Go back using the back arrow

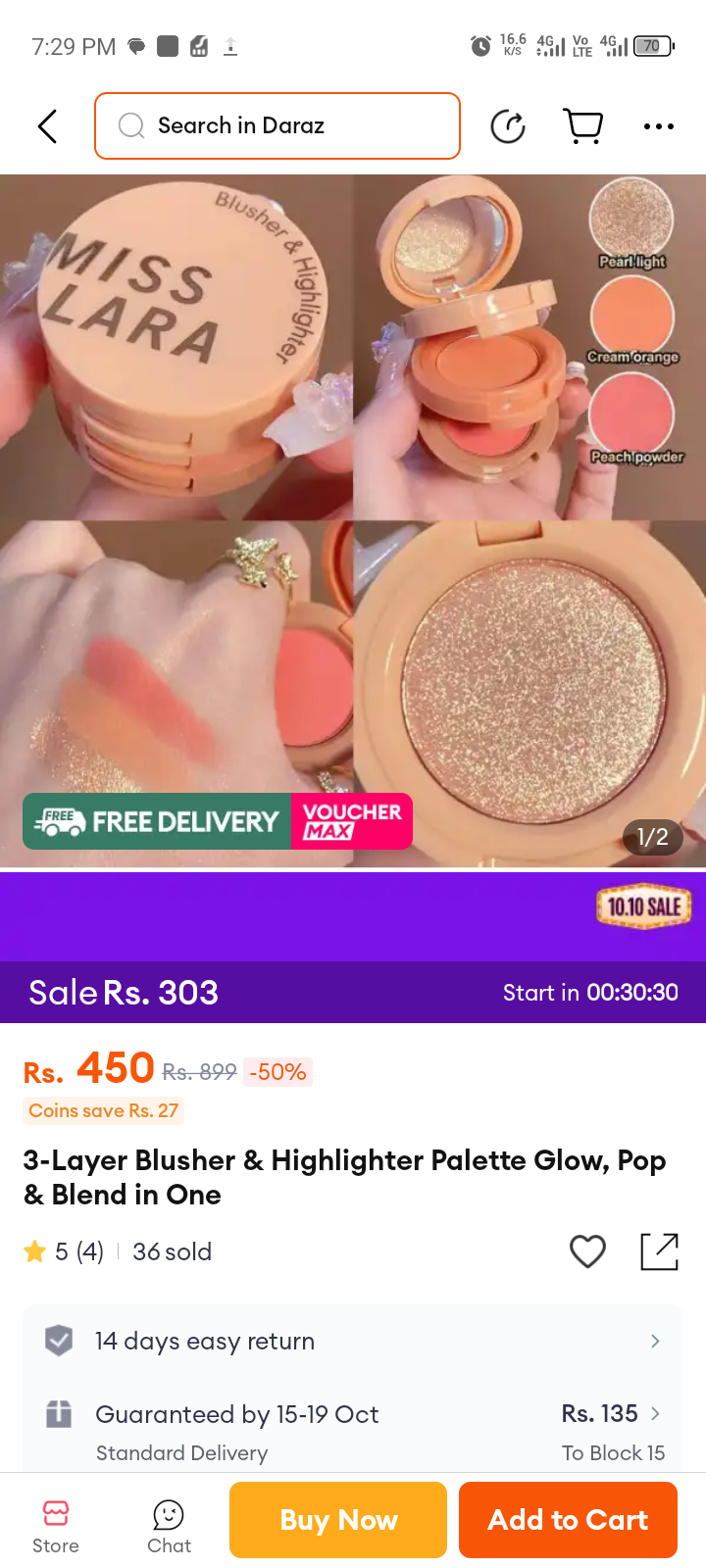click(47, 126)
